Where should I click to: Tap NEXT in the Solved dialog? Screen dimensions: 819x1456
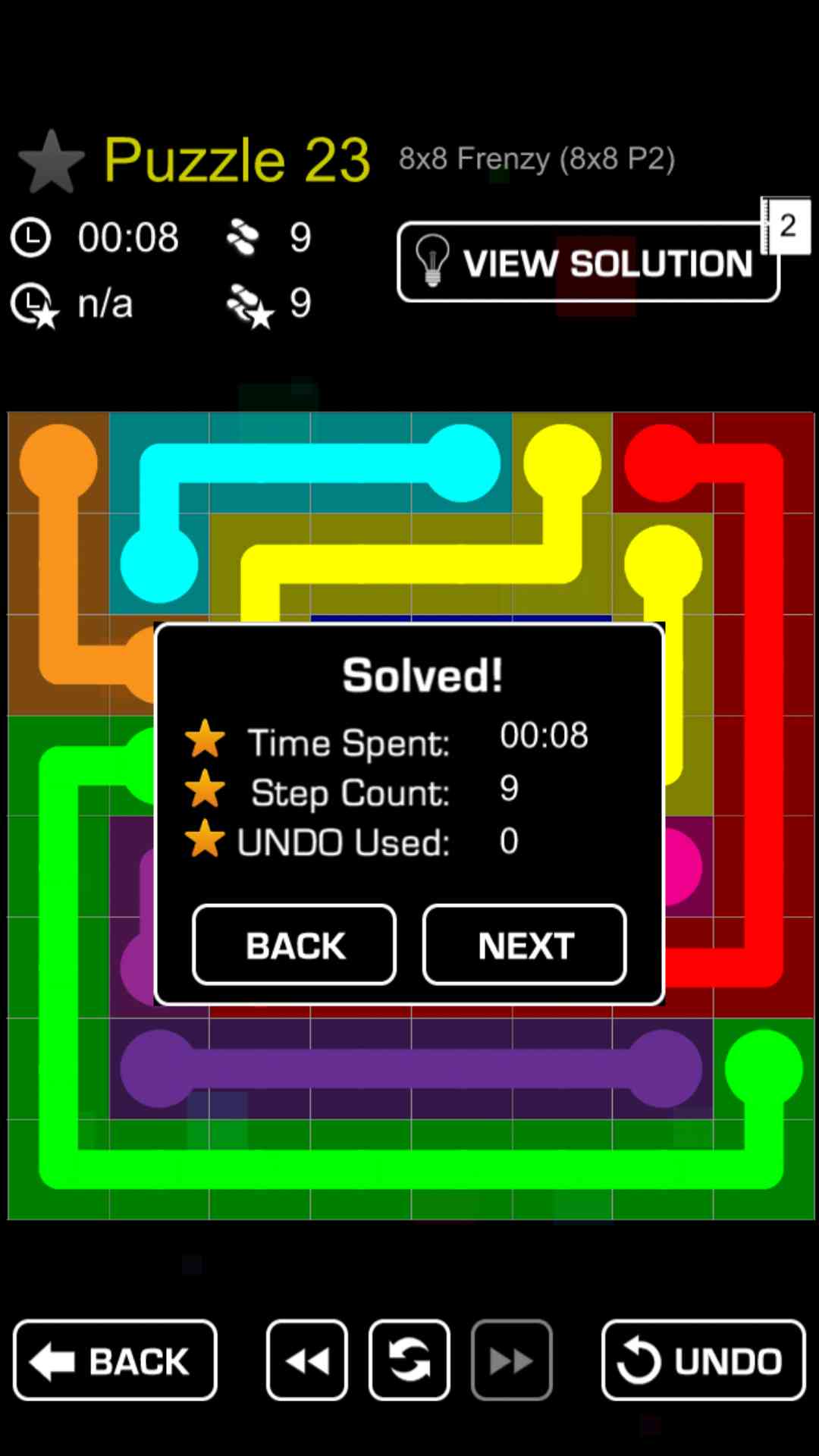click(524, 945)
